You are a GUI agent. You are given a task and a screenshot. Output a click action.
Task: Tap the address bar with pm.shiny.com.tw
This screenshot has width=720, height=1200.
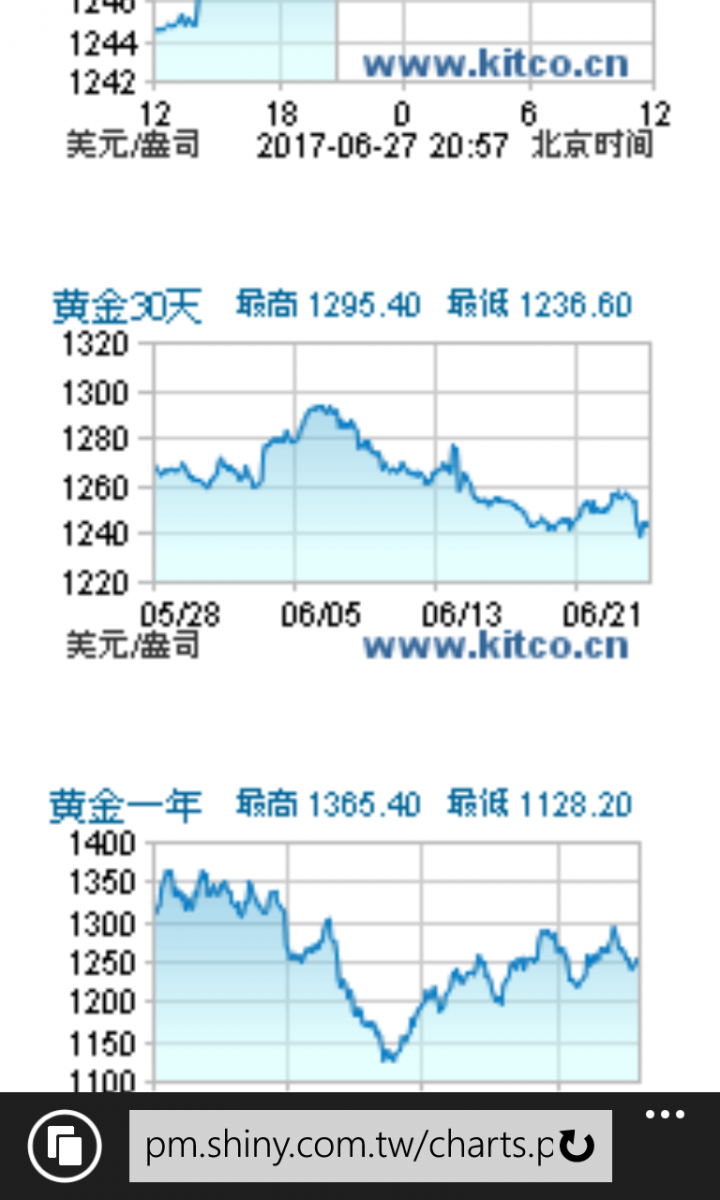pyautogui.click(x=345, y=1146)
